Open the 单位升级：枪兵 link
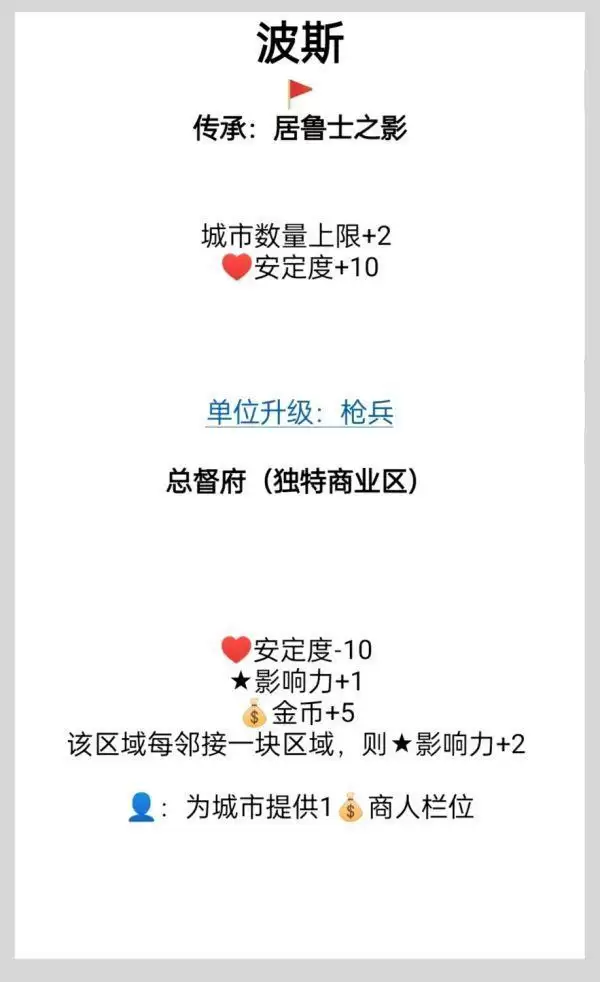The width and height of the screenshot is (600, 982). point(299,413)
